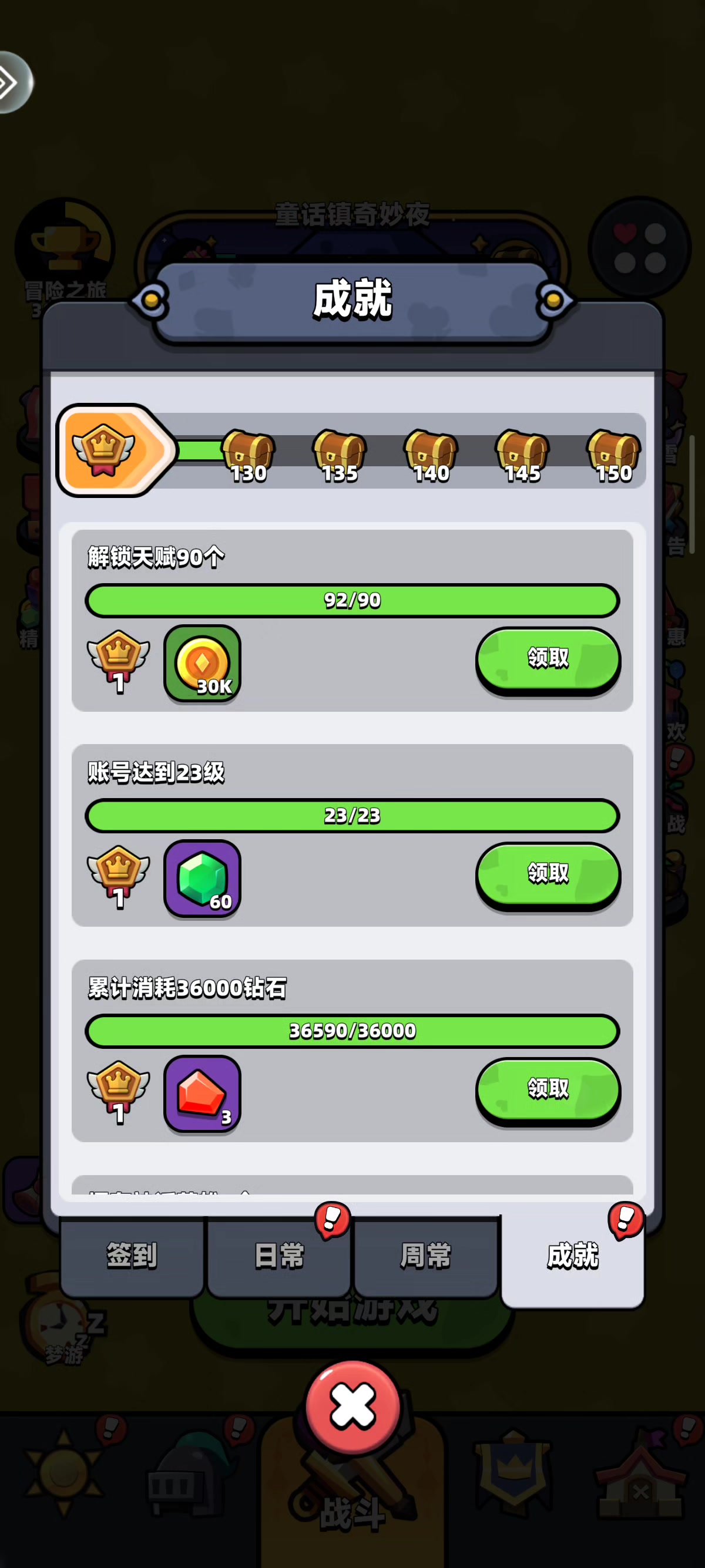Claim reward for 累计消耗36000钻石 achievement
Image resolution: width=705 pixels, height=1568 pixels.
coord(548,1091)
